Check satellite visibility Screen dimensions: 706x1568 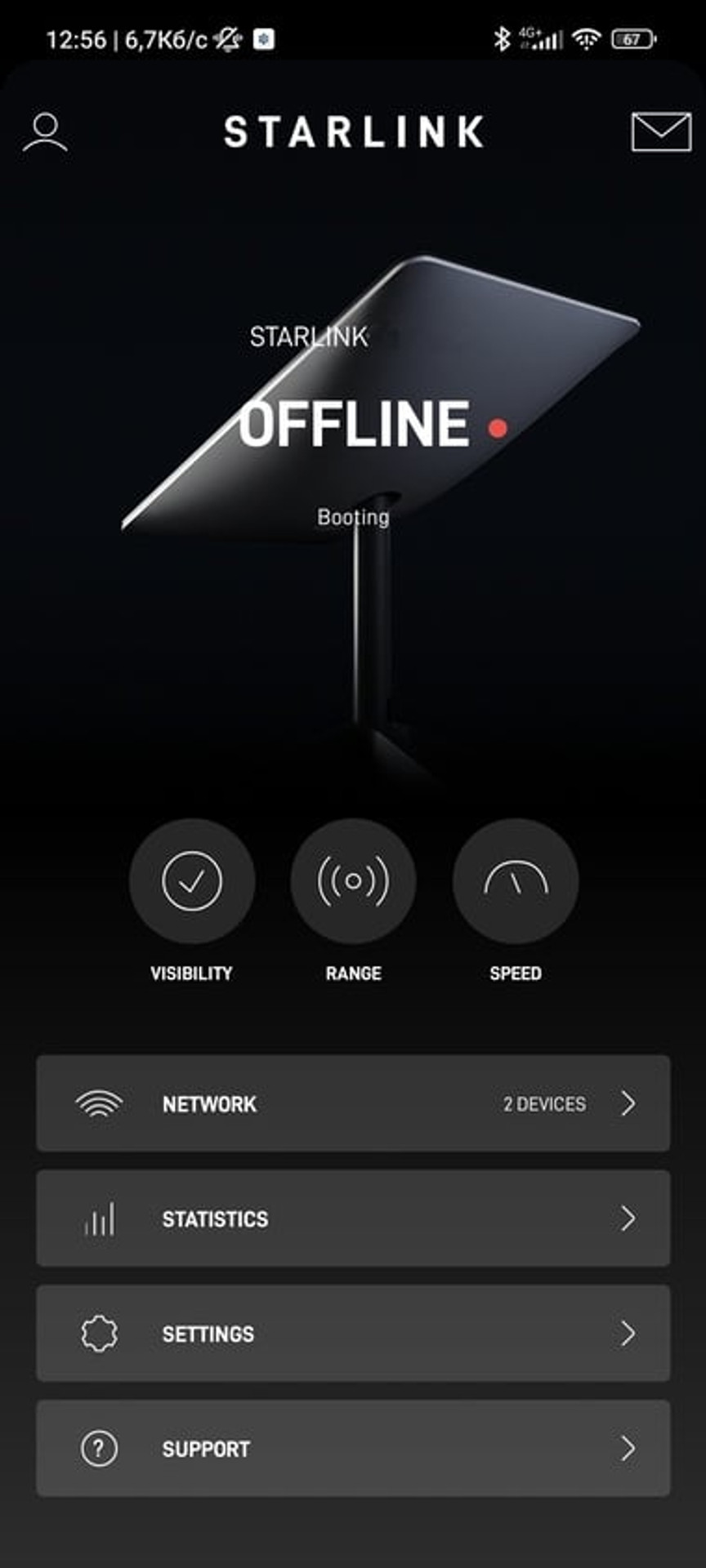192,881
